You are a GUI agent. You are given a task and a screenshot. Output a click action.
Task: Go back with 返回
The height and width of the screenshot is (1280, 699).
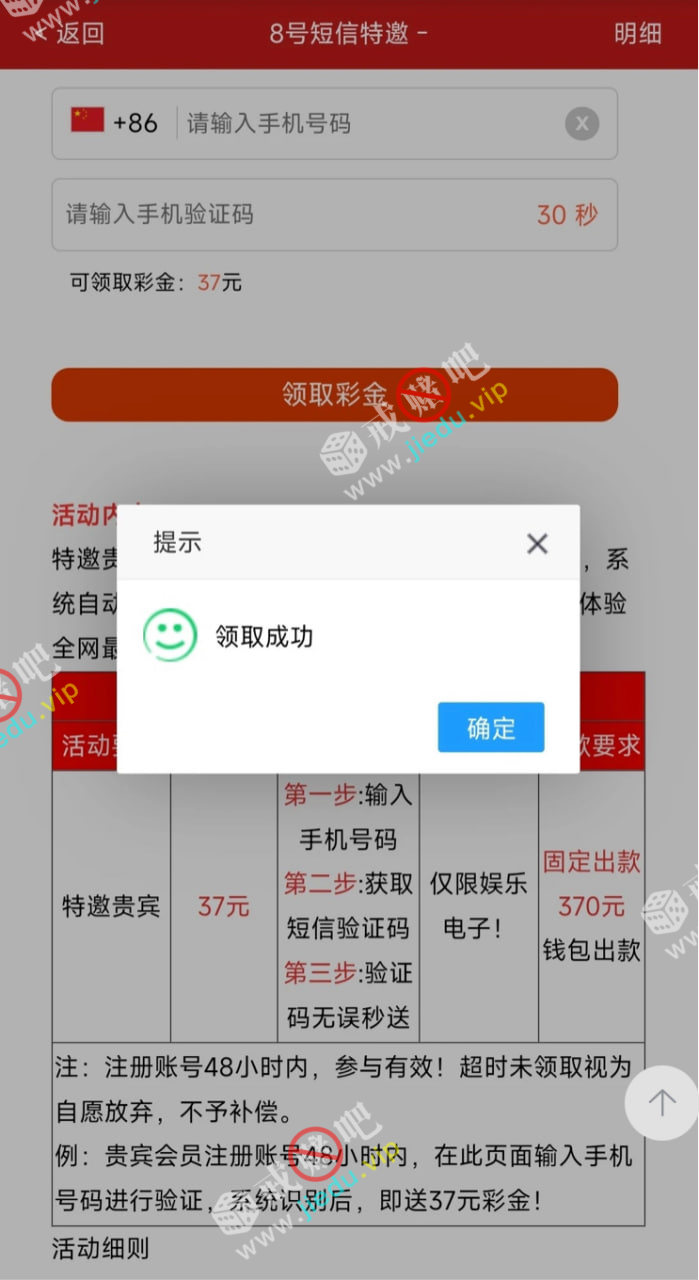click(x=70, y=33)
